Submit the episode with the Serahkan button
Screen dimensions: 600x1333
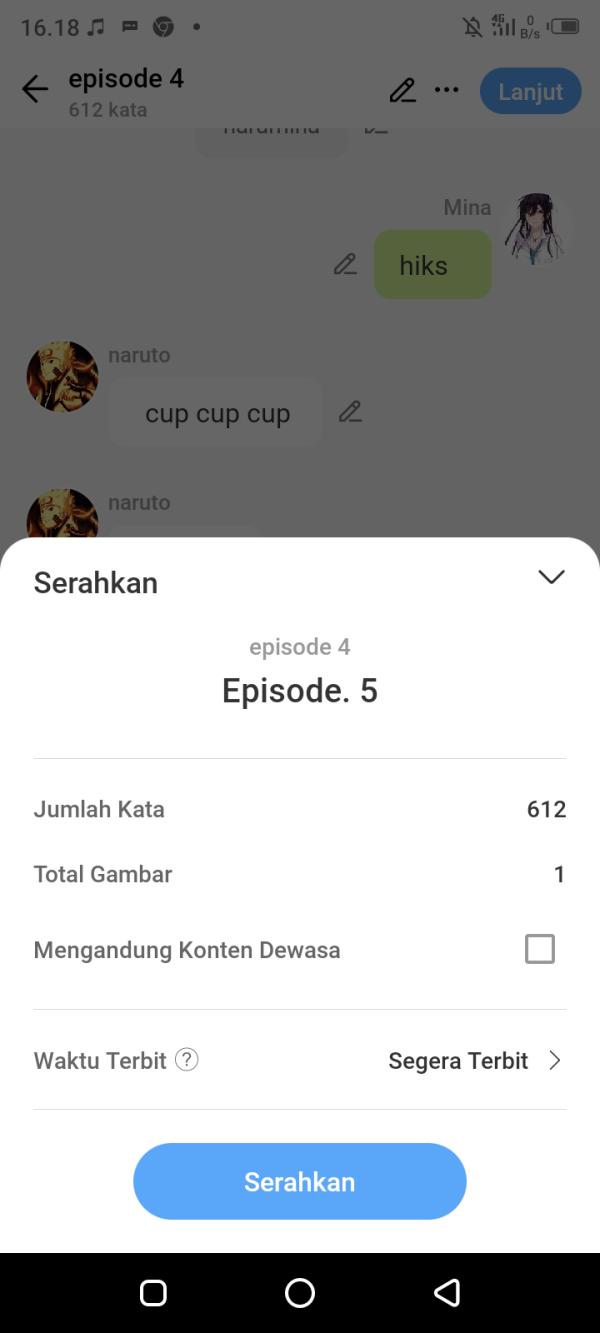(300, 1181)
